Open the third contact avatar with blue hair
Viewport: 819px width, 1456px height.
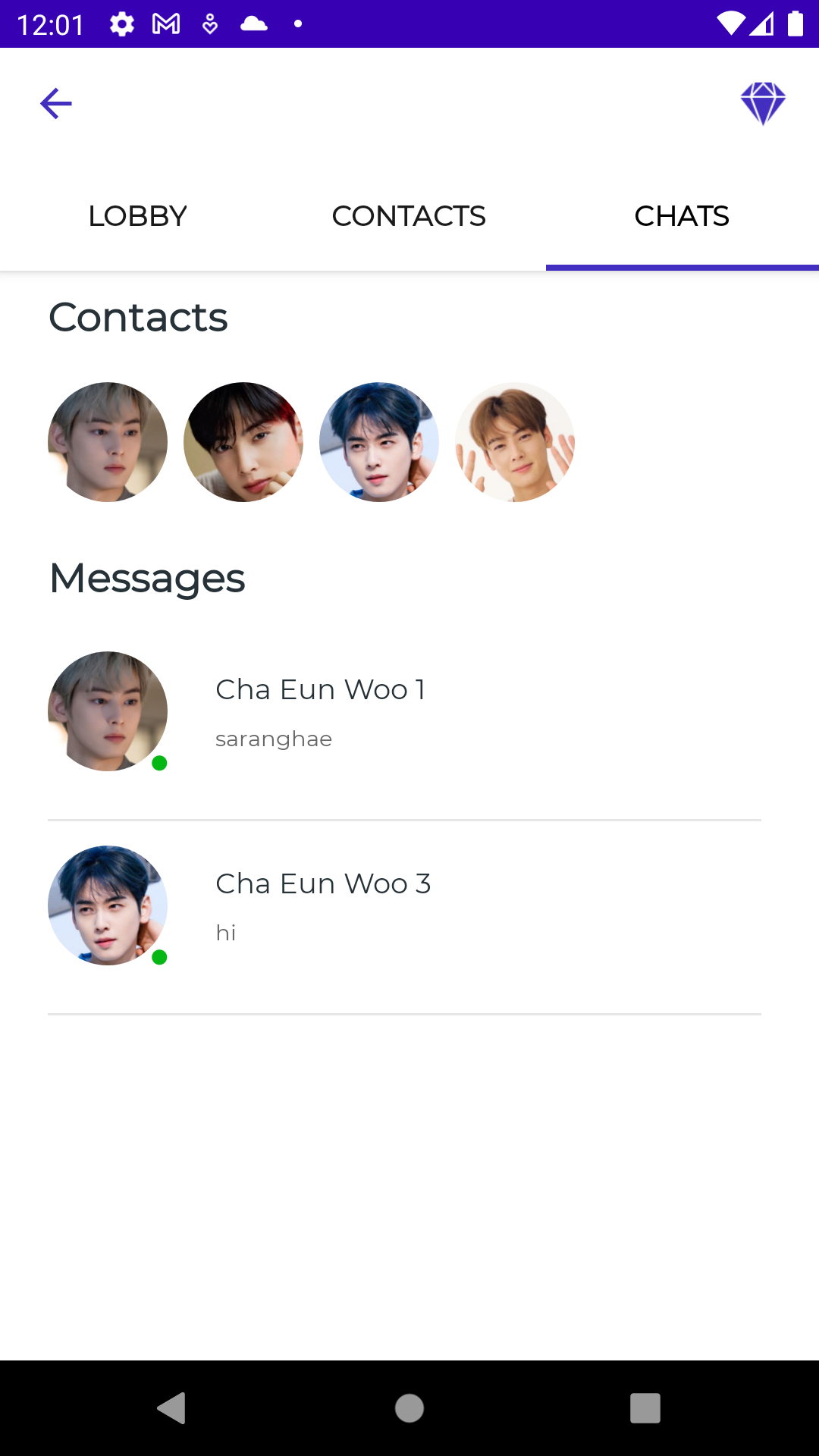(378, 441)
